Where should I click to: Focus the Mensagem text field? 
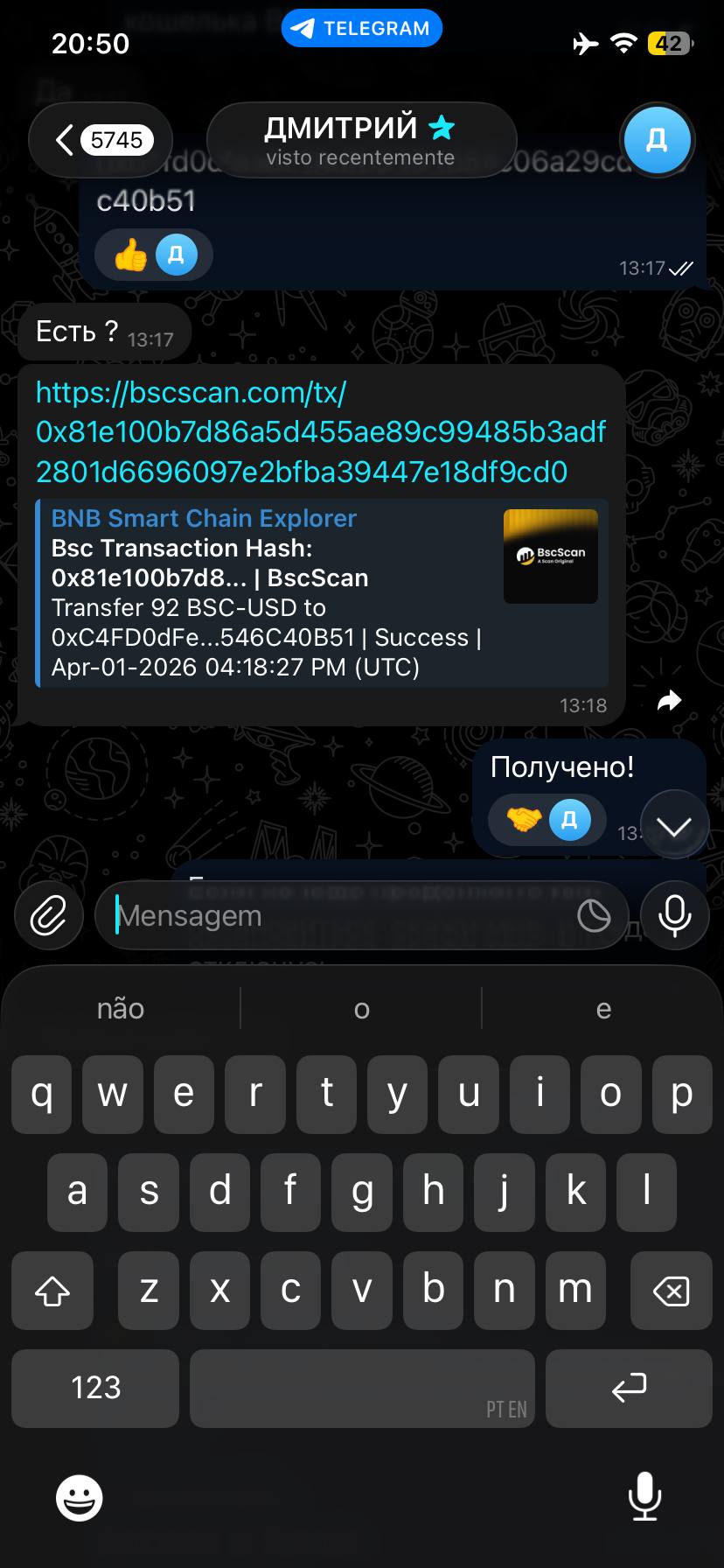pyautogui.click(x=341, y=916)
